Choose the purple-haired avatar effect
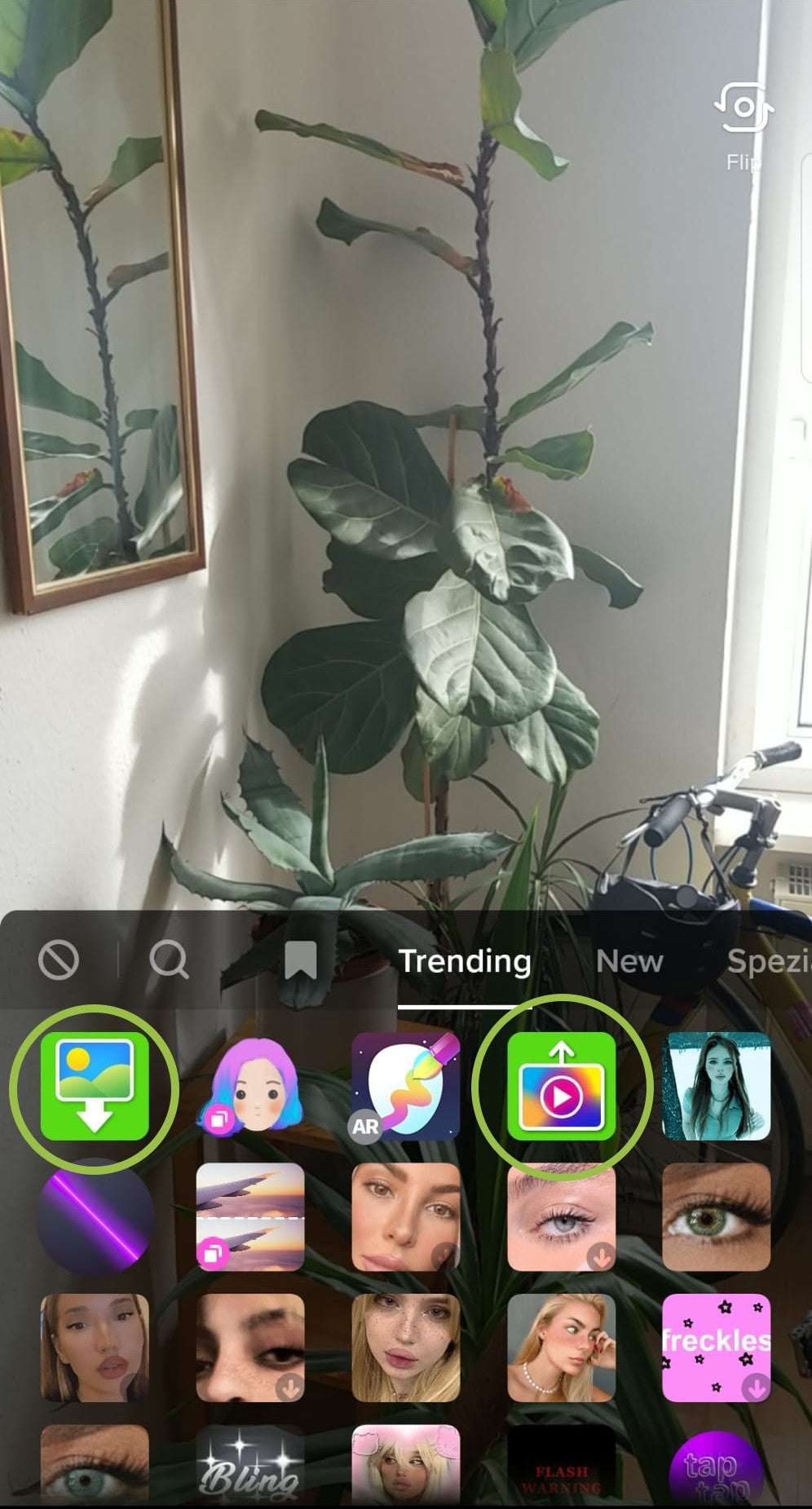Screen dimensions: 812x1509 click(x=250, y=1086)
